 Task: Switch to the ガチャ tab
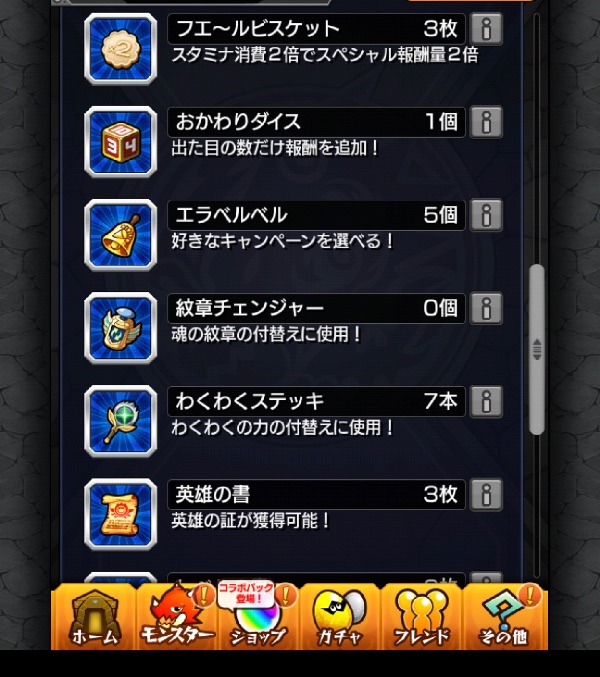pos(340,616)
